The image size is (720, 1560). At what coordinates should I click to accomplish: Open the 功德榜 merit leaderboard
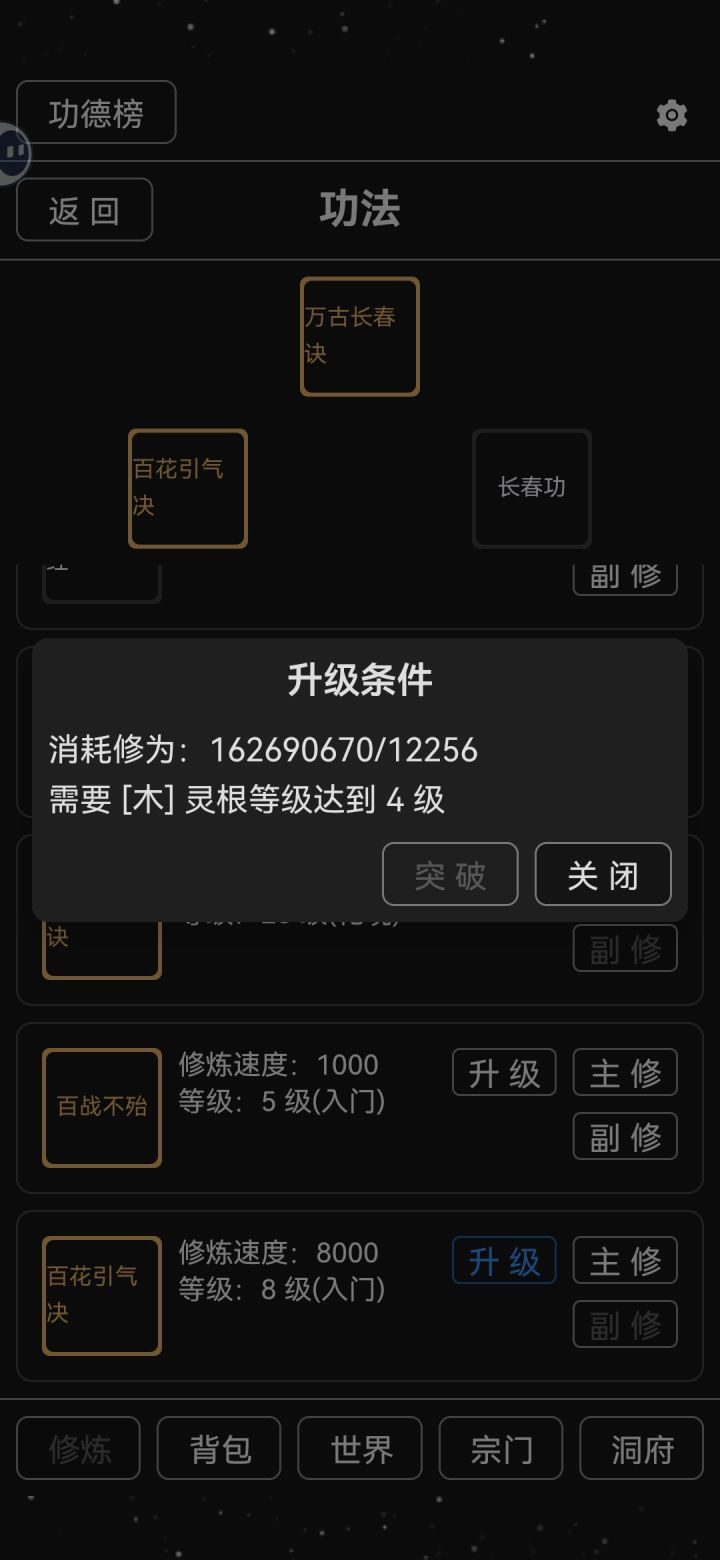(96, 113)
